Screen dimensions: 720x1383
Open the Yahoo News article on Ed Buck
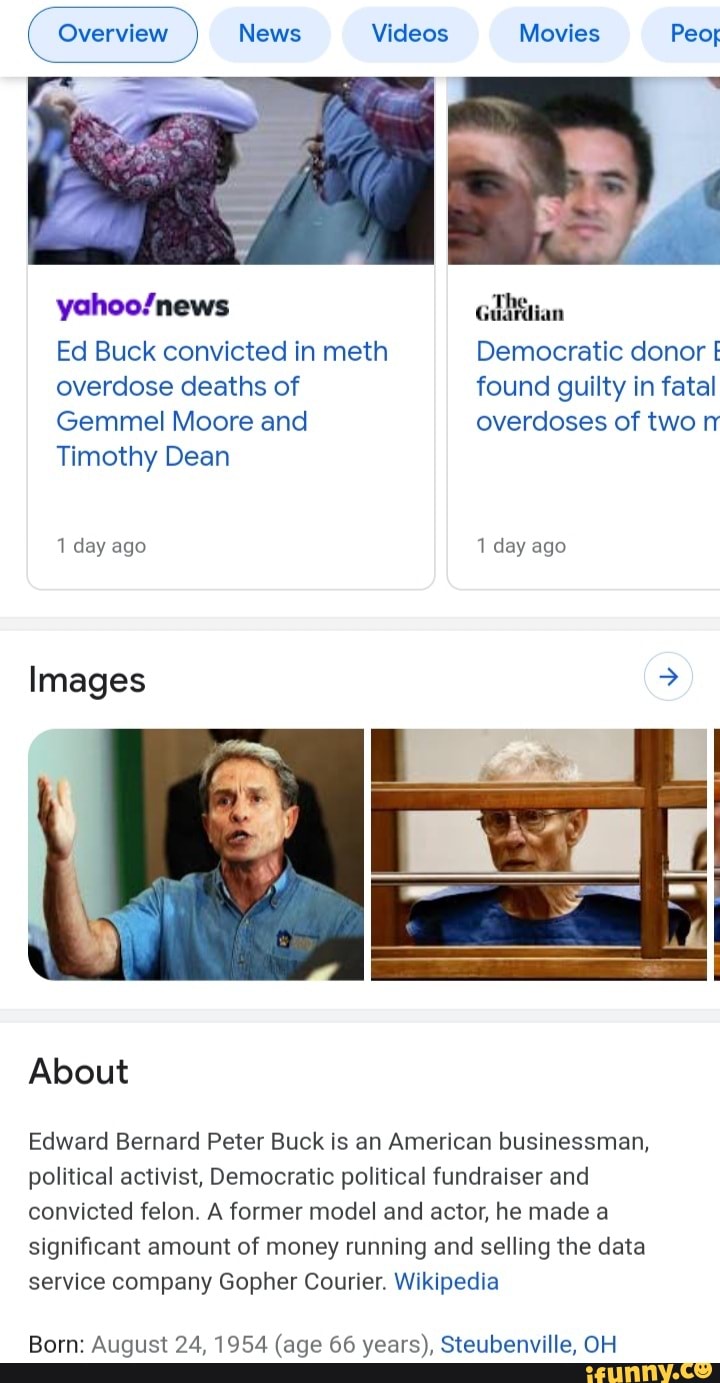tap(222, 404)
